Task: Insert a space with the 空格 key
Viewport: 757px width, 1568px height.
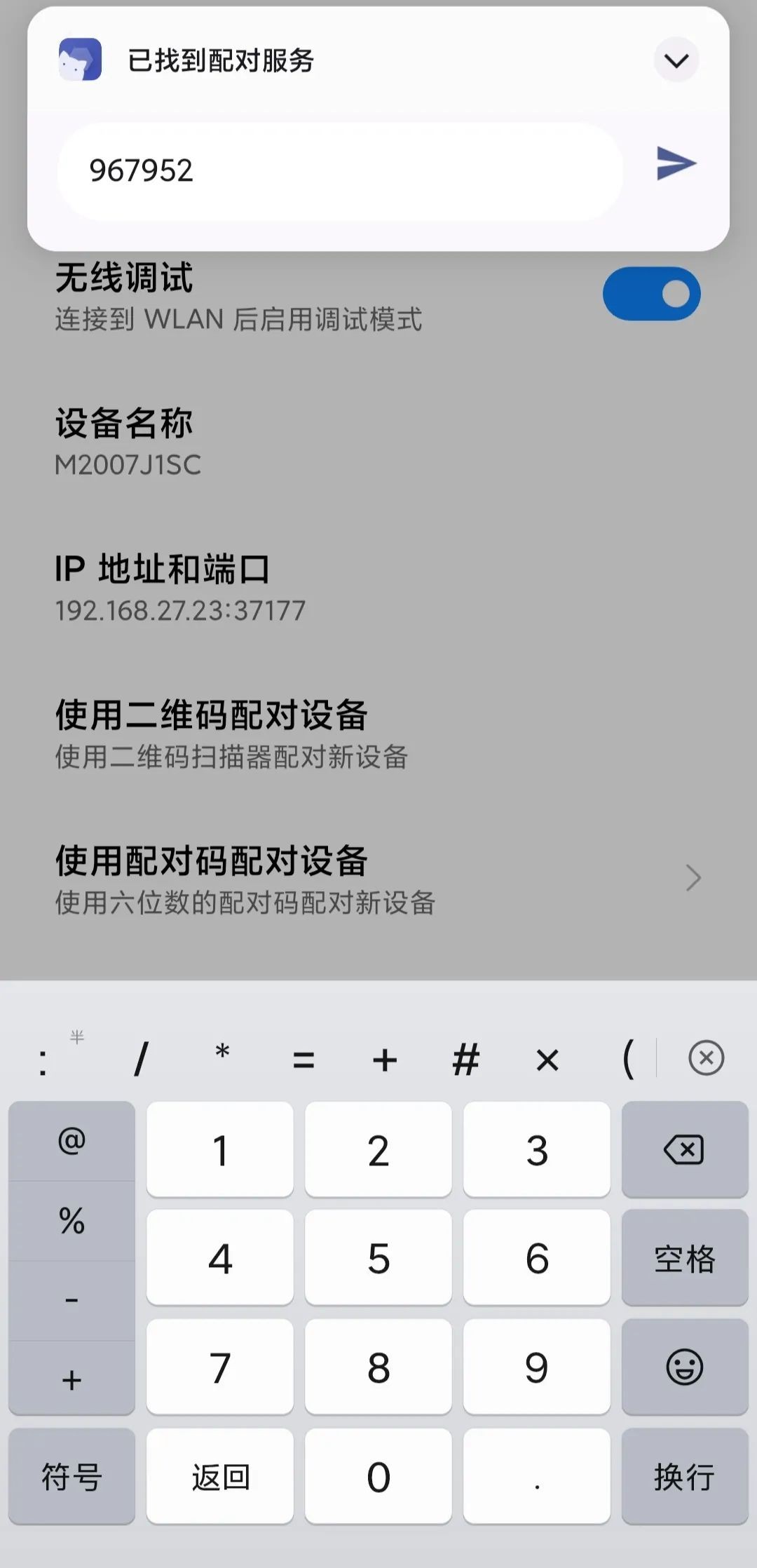Action: pyautogui.click(x=684, y=1258)
